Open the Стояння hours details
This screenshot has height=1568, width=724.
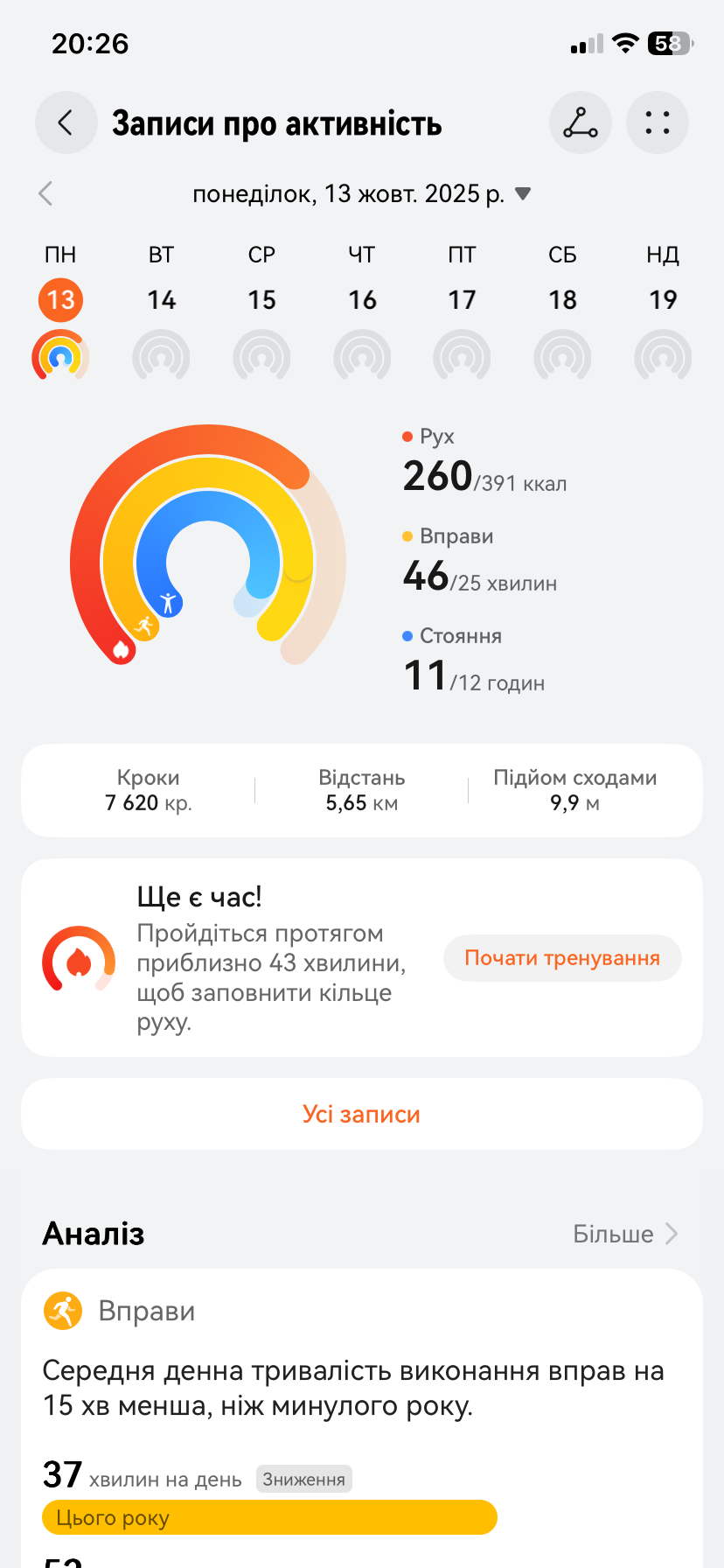coord(473,664)
